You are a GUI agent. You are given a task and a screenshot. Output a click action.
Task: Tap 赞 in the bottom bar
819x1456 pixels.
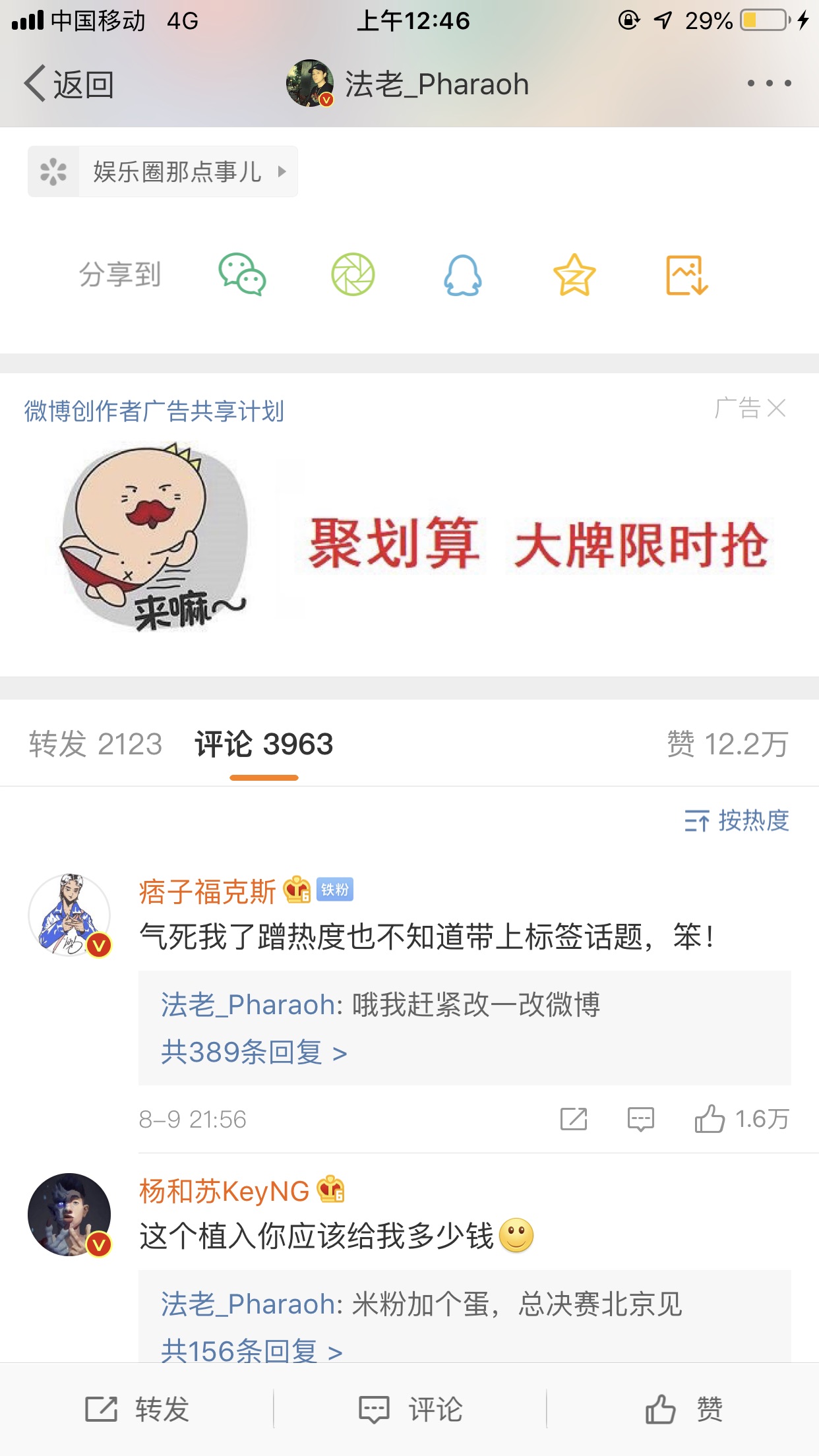point(683,1409)
